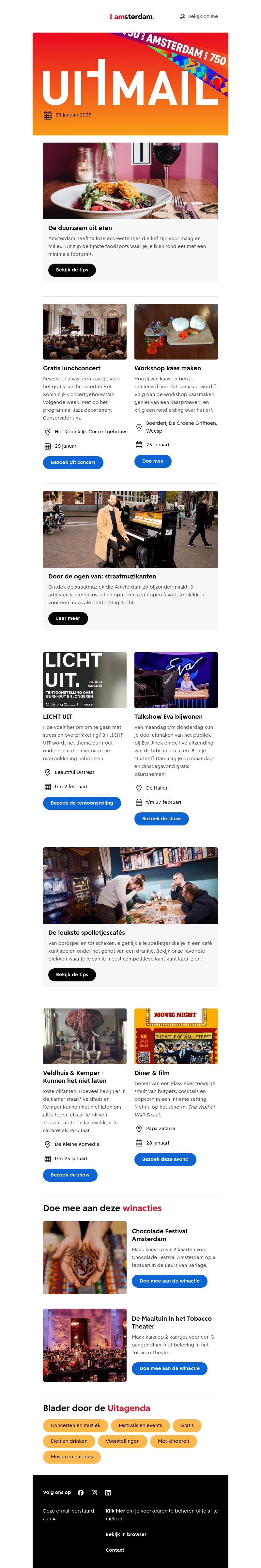This screenshot has width=261, height=1568.
Task: Enter the Chocolade Festival winactie
Action: pos(169,1281)
